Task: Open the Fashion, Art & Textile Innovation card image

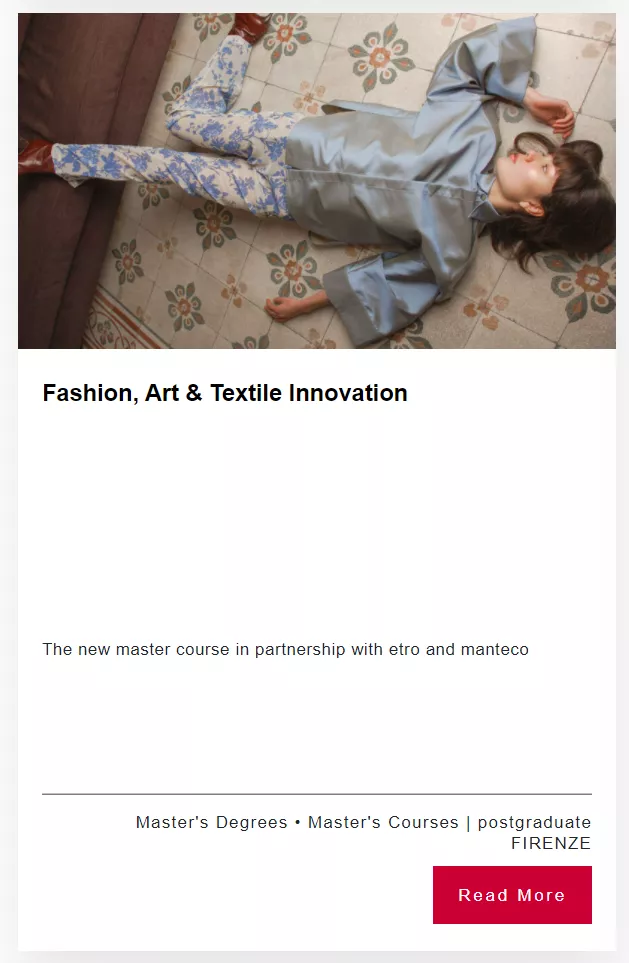Action: pyautogui.click(x=316, y=181)
